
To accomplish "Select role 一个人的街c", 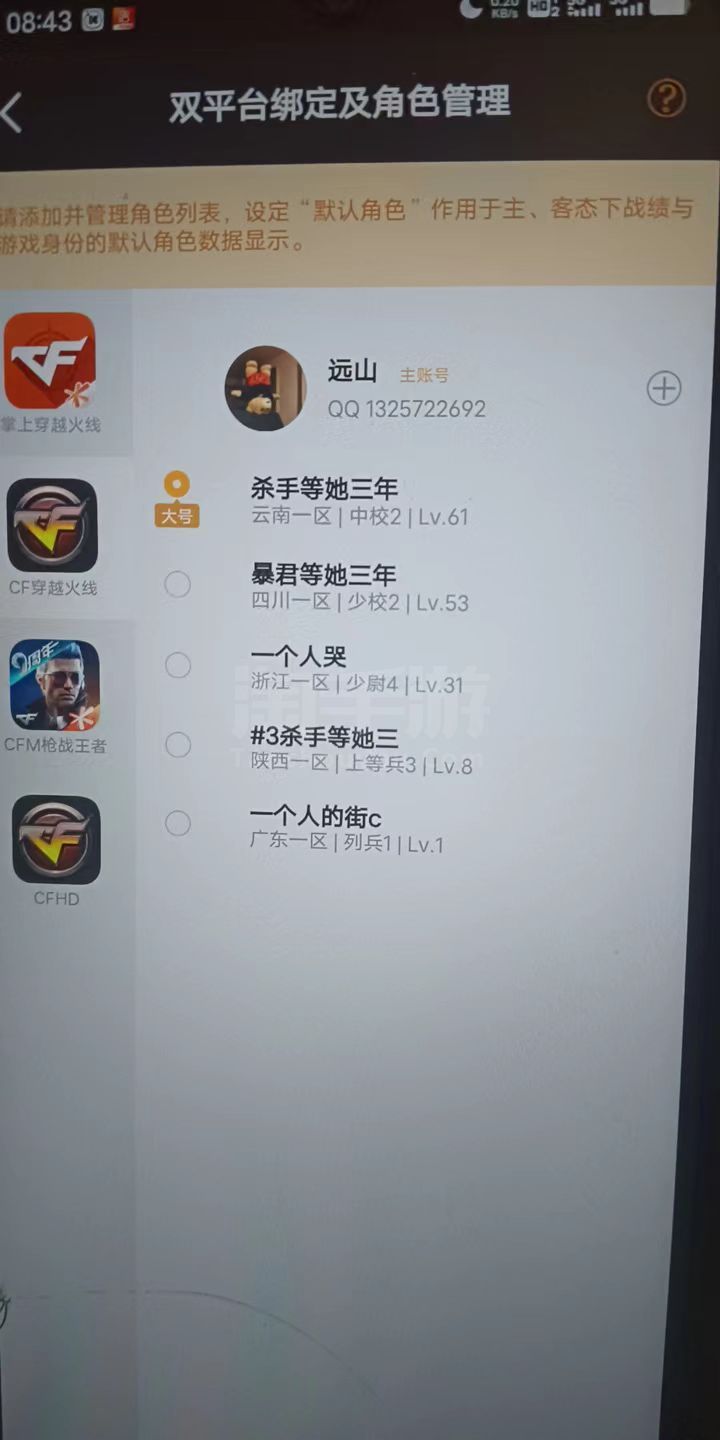I will pos(178,824).
